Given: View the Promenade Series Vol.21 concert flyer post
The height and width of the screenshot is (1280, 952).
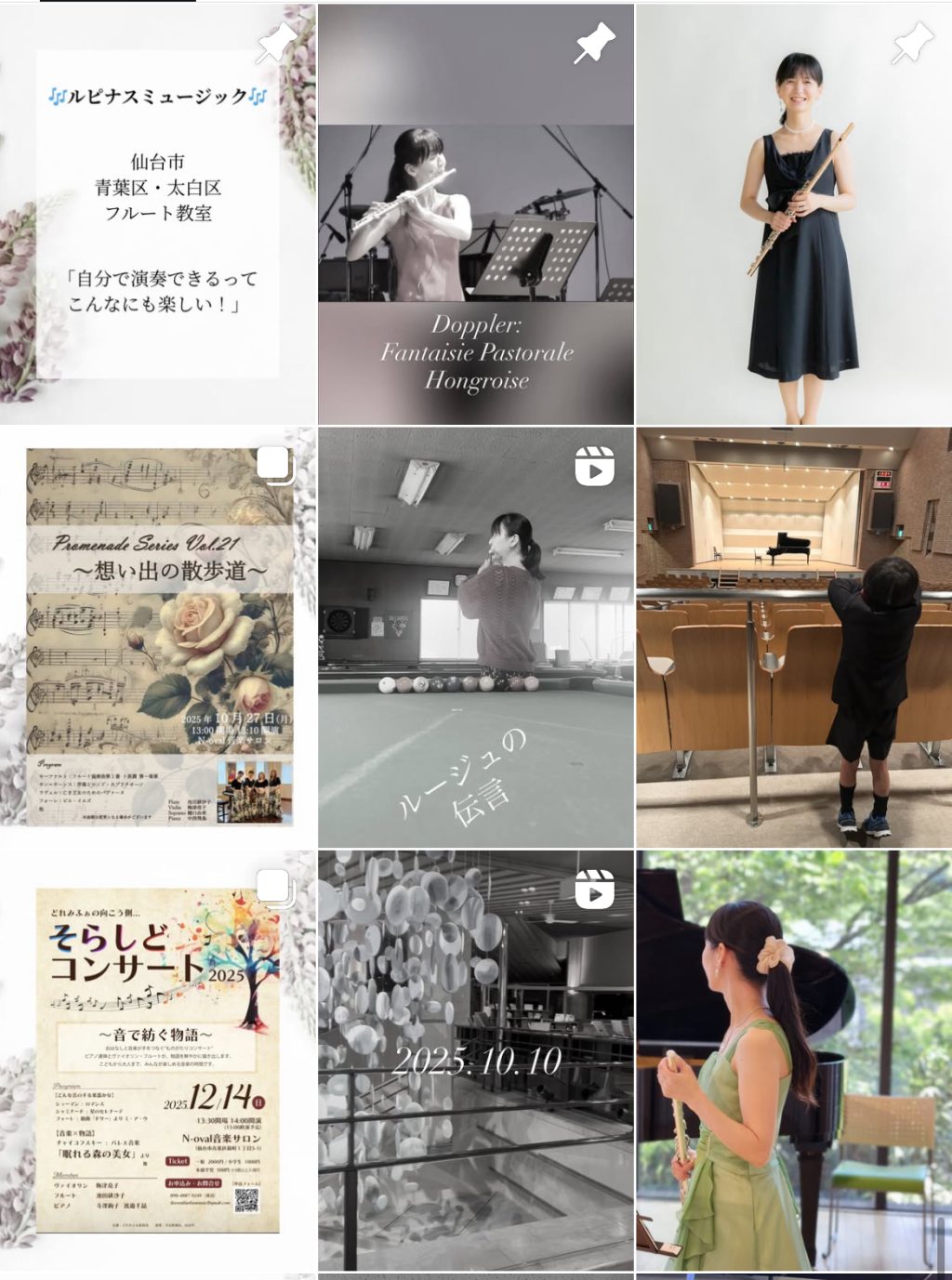Looking at the screenshot, I should [x=158, y=638].
